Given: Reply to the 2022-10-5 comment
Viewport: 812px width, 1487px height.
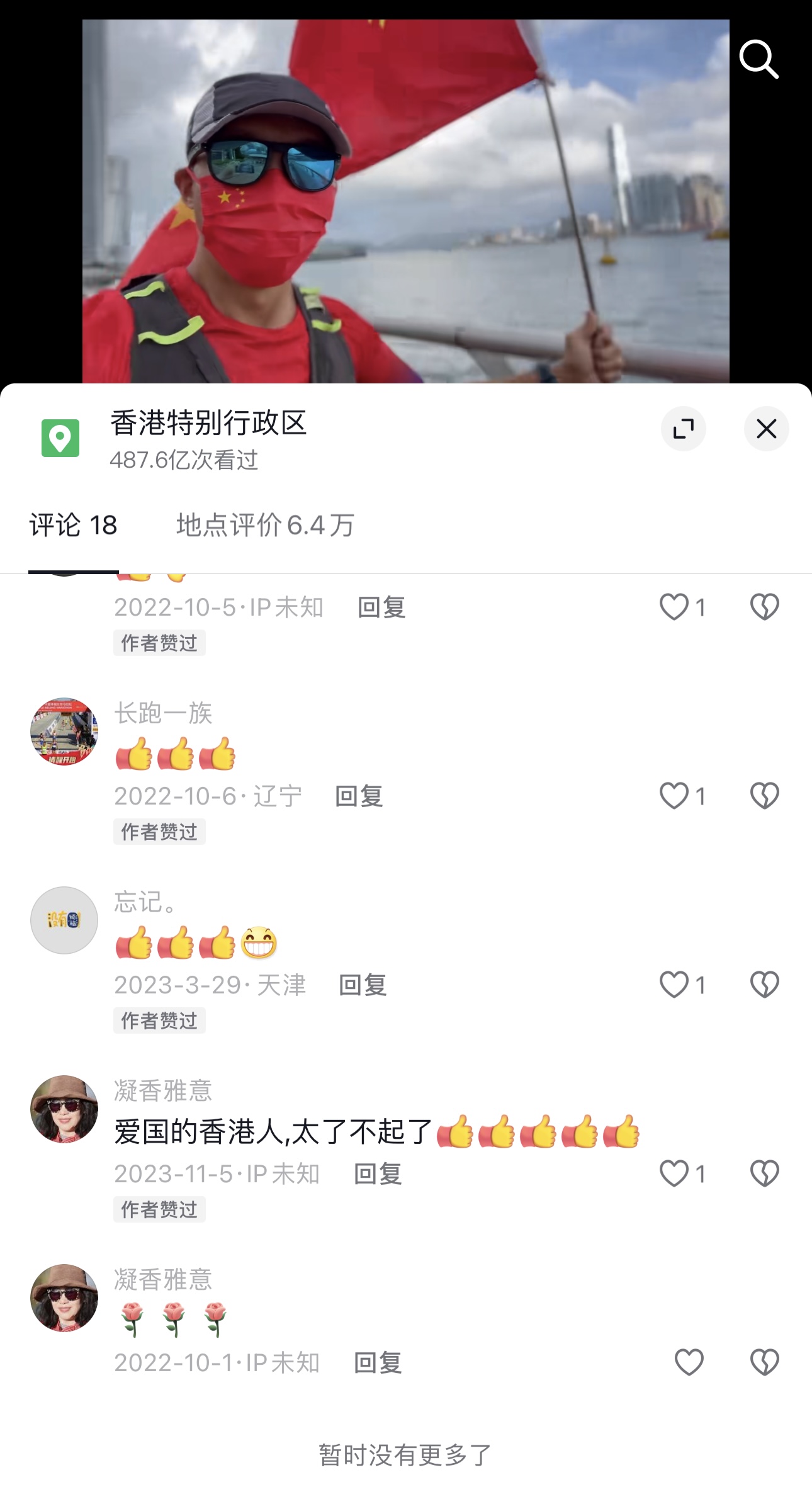Looking at the screenshot, I should click(381, 608).
